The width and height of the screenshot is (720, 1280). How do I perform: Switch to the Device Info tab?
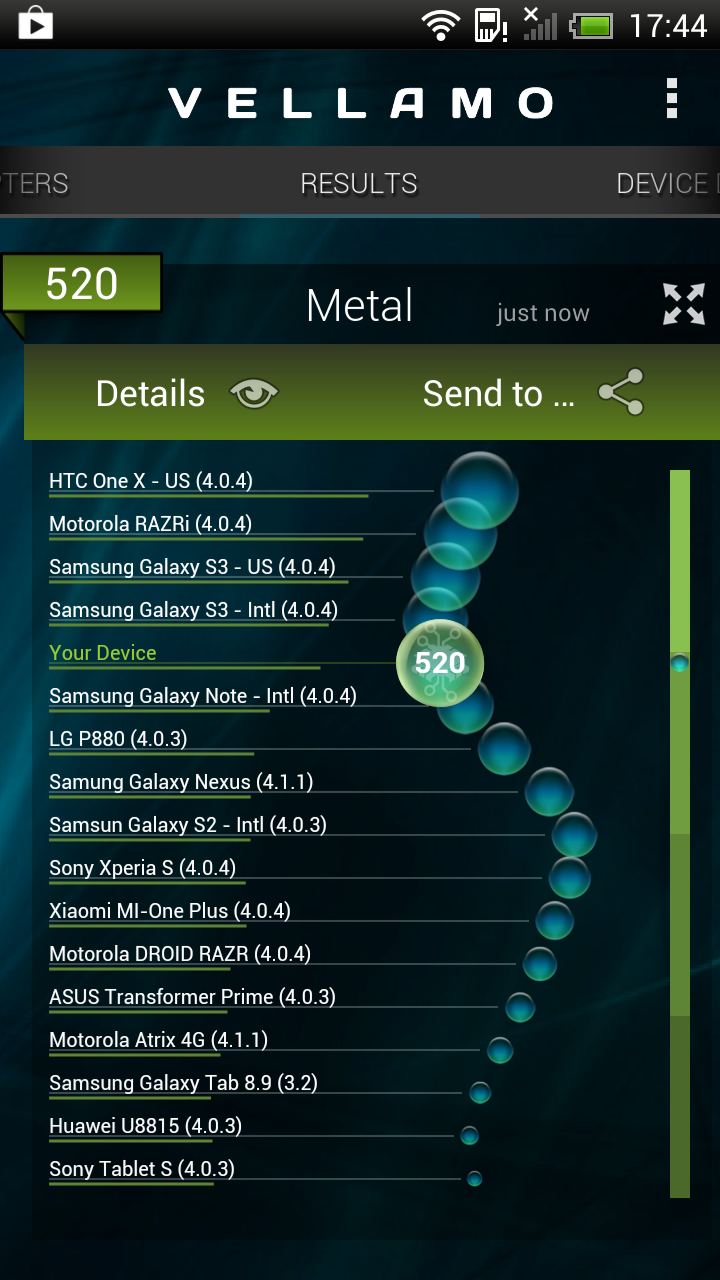pyautogui.click(x=665, y=184)
